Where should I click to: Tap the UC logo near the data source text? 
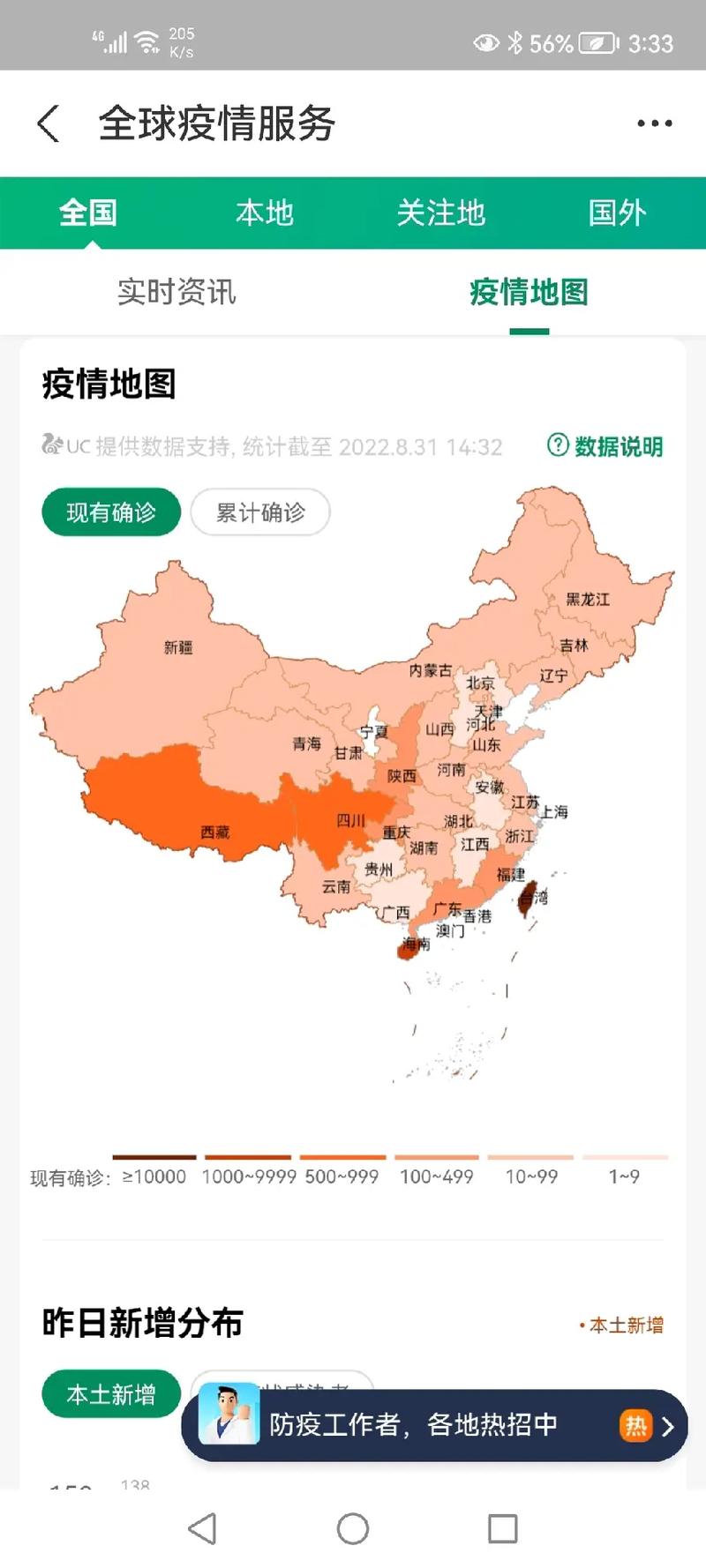[x=53, y=445]
